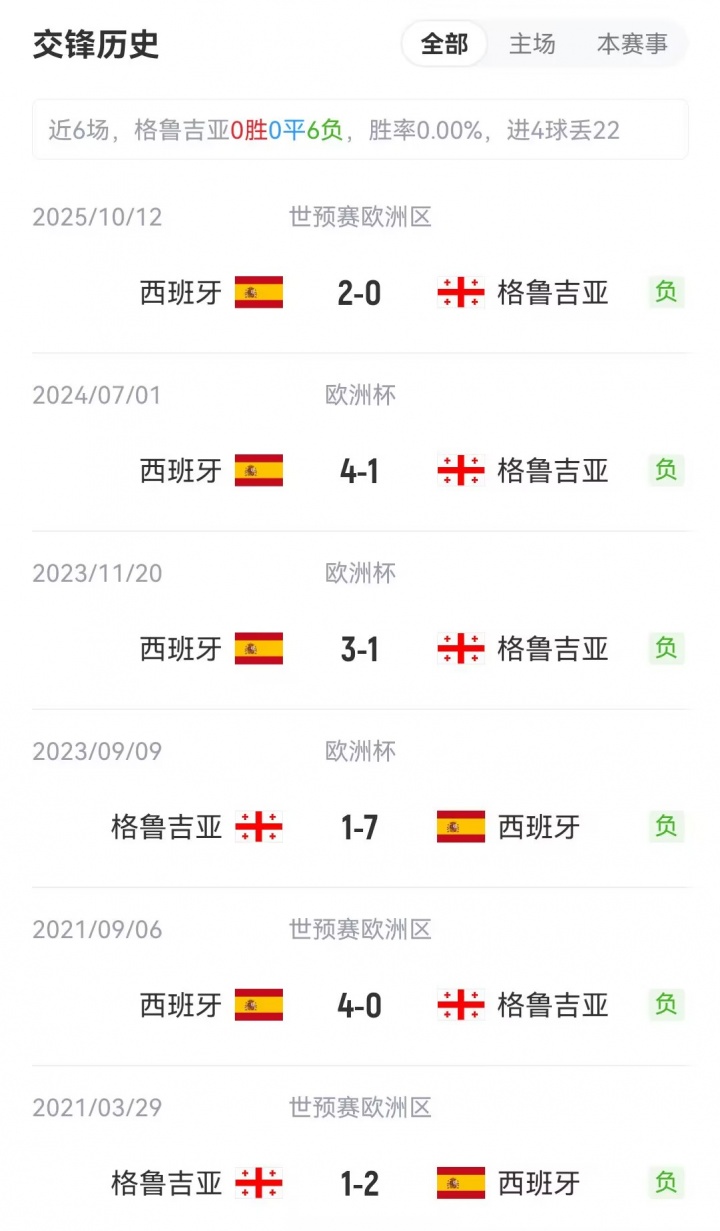Switch to the 本赛事 tab

632,45
